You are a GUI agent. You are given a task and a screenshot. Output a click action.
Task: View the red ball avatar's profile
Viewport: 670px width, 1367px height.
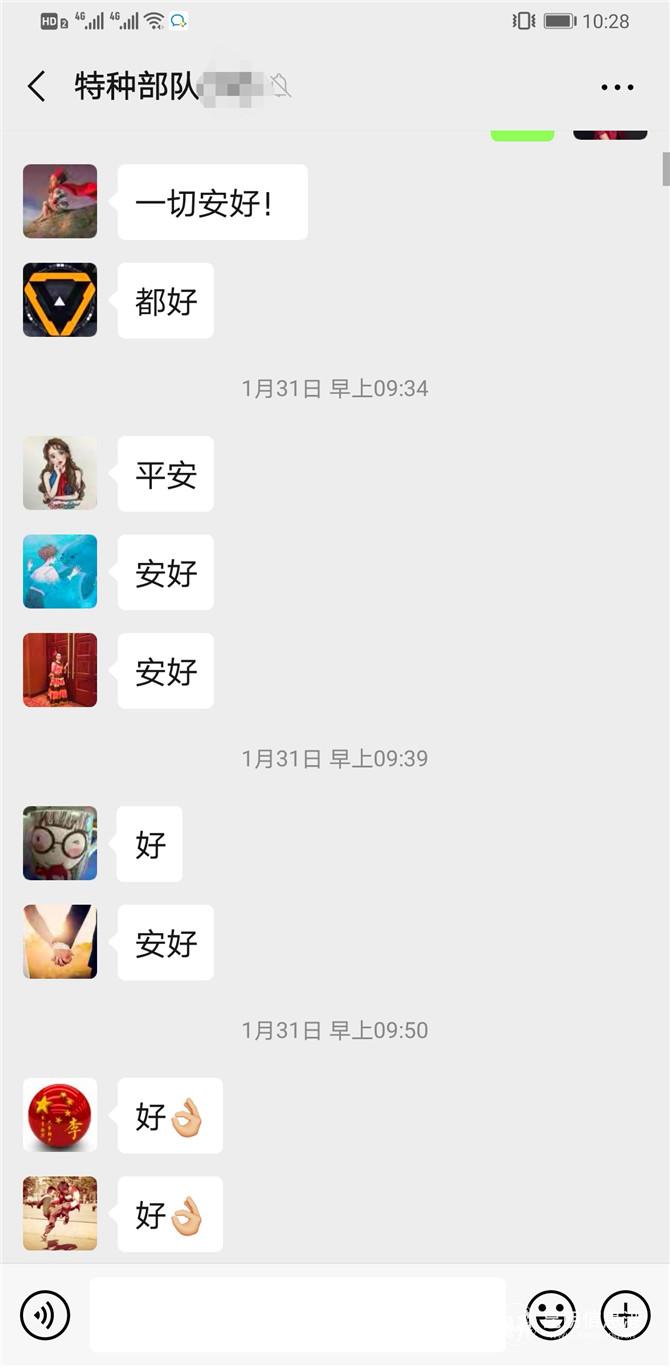click(60, 1115)
